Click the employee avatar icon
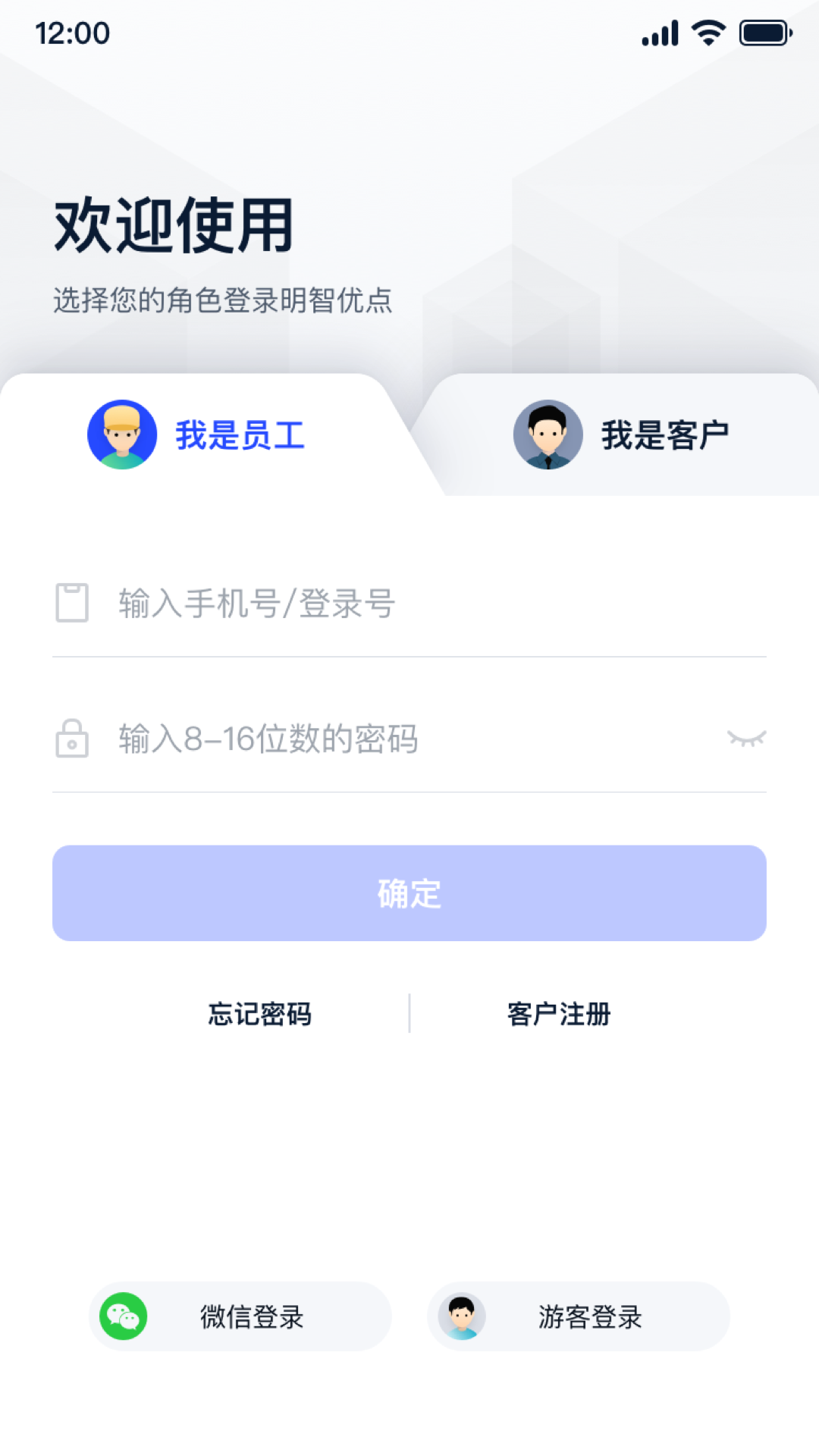The image size is (819, 1456). [121, 436]
